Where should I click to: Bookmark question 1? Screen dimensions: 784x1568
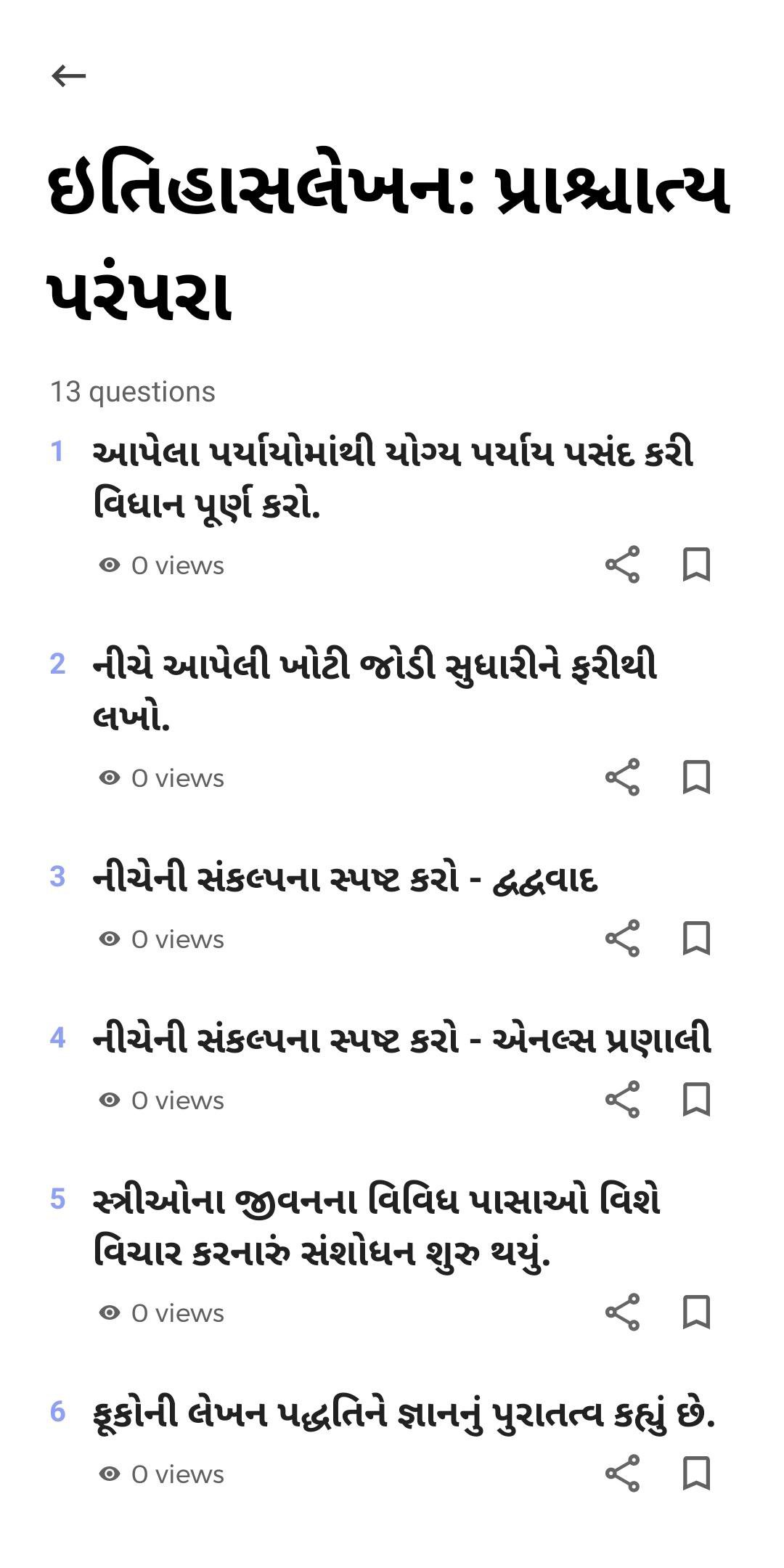pos(696,565)
